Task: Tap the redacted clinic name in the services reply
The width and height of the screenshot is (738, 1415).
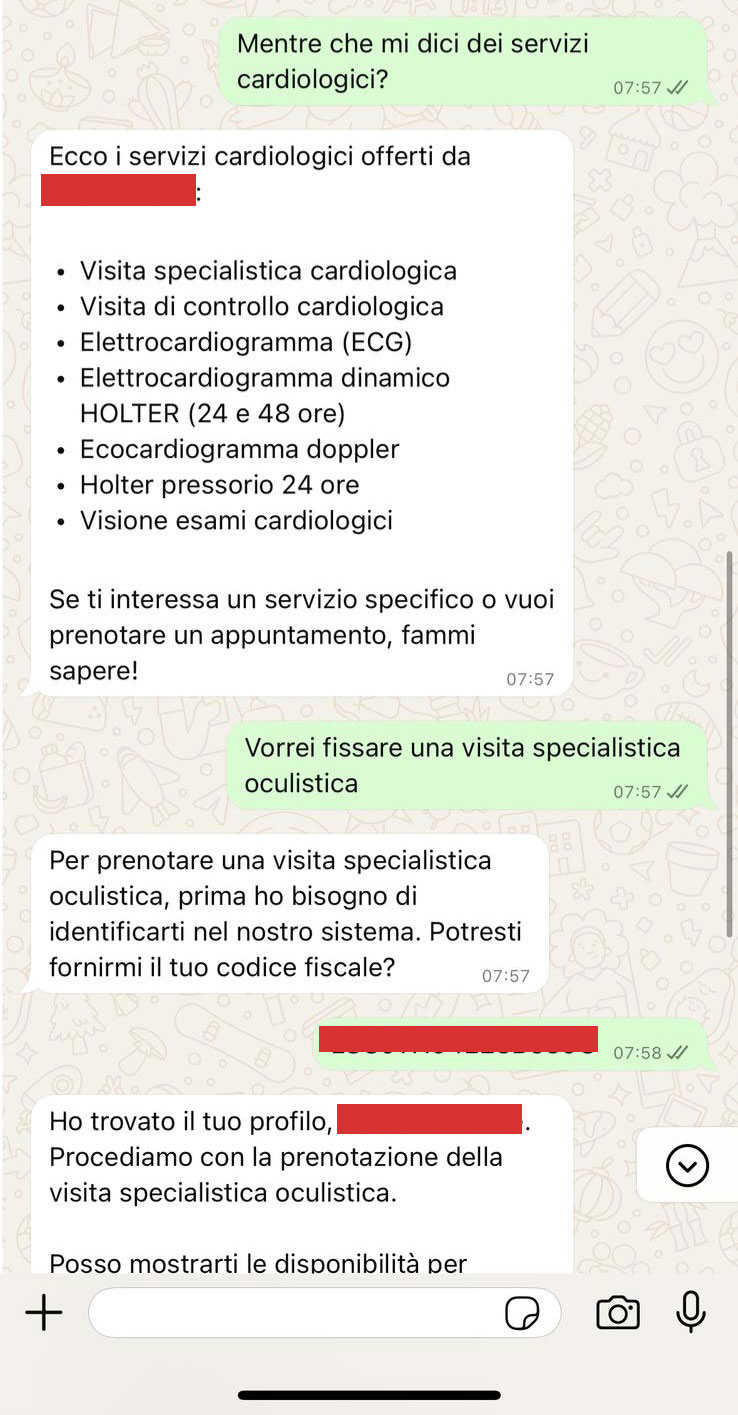Action: [118, 190]
